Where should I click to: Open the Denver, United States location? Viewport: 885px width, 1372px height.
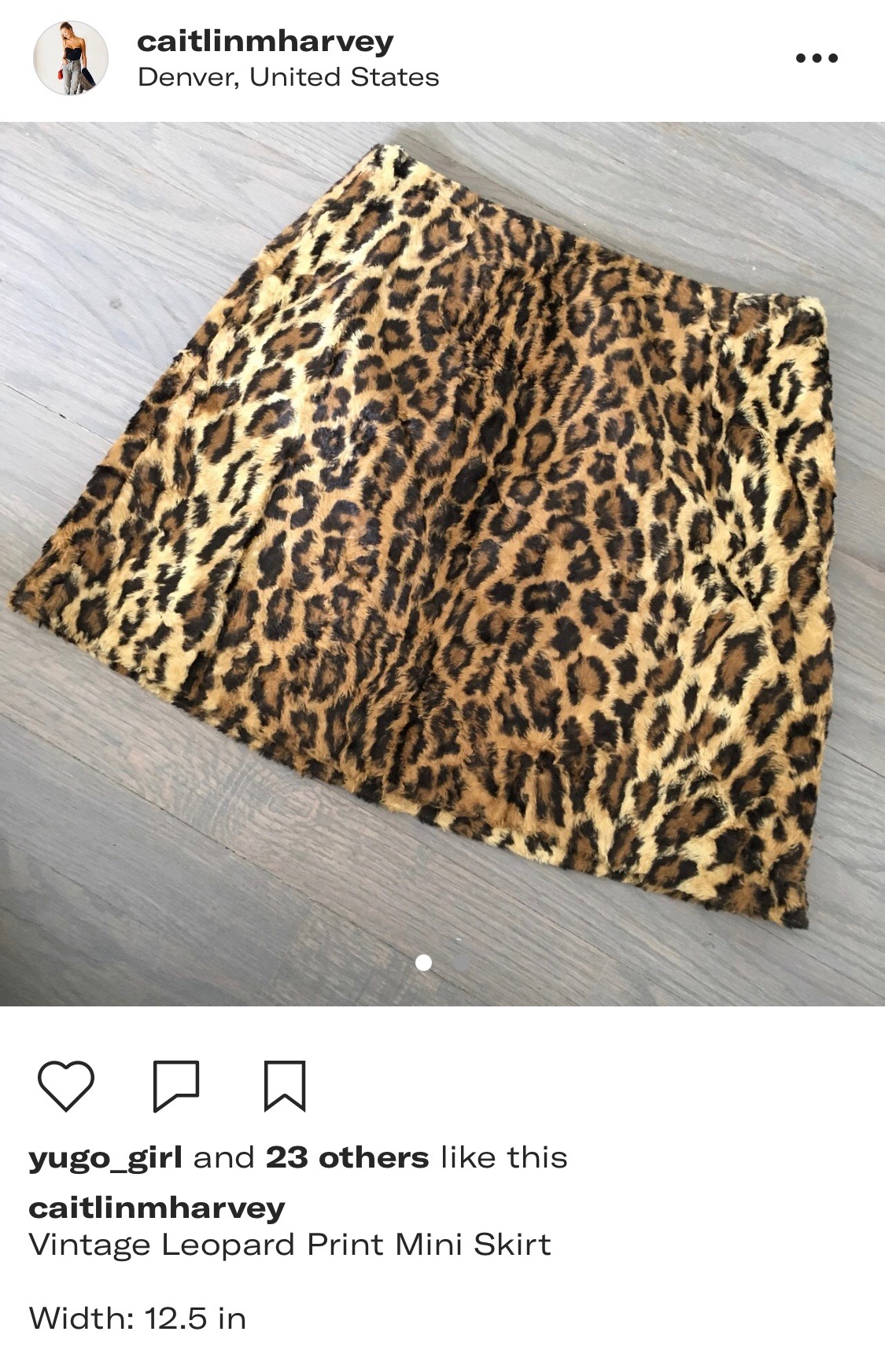click(288, 77)
